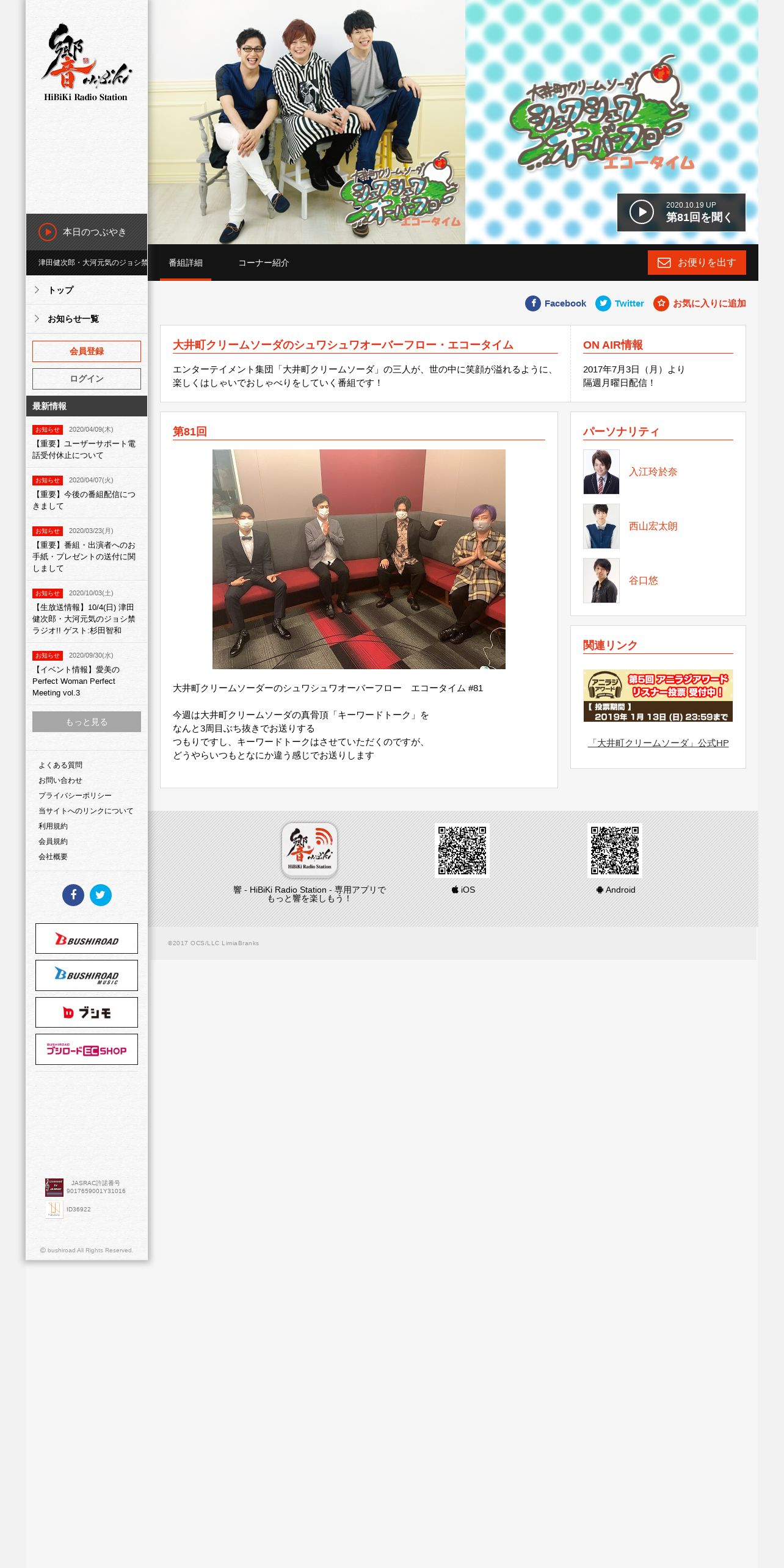This screenshot has width=784, height=1568.
Task: Play 本日のつぶやき in the sidebar
Action: (86, 232)
